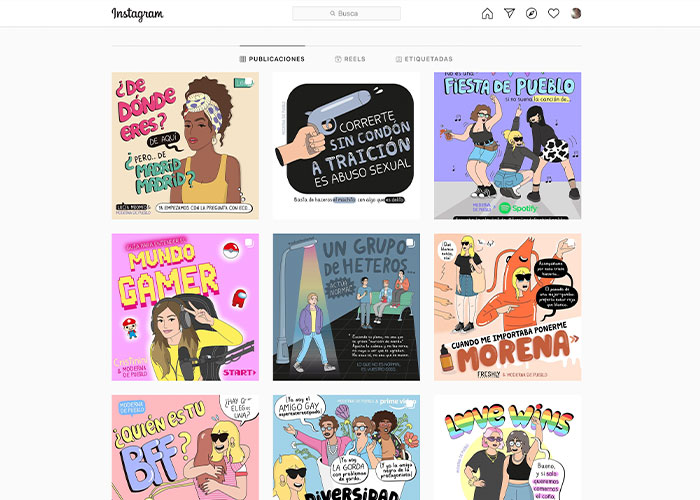
Task: Open the 'Love Wins' post
Action: [x=507, y=447]
